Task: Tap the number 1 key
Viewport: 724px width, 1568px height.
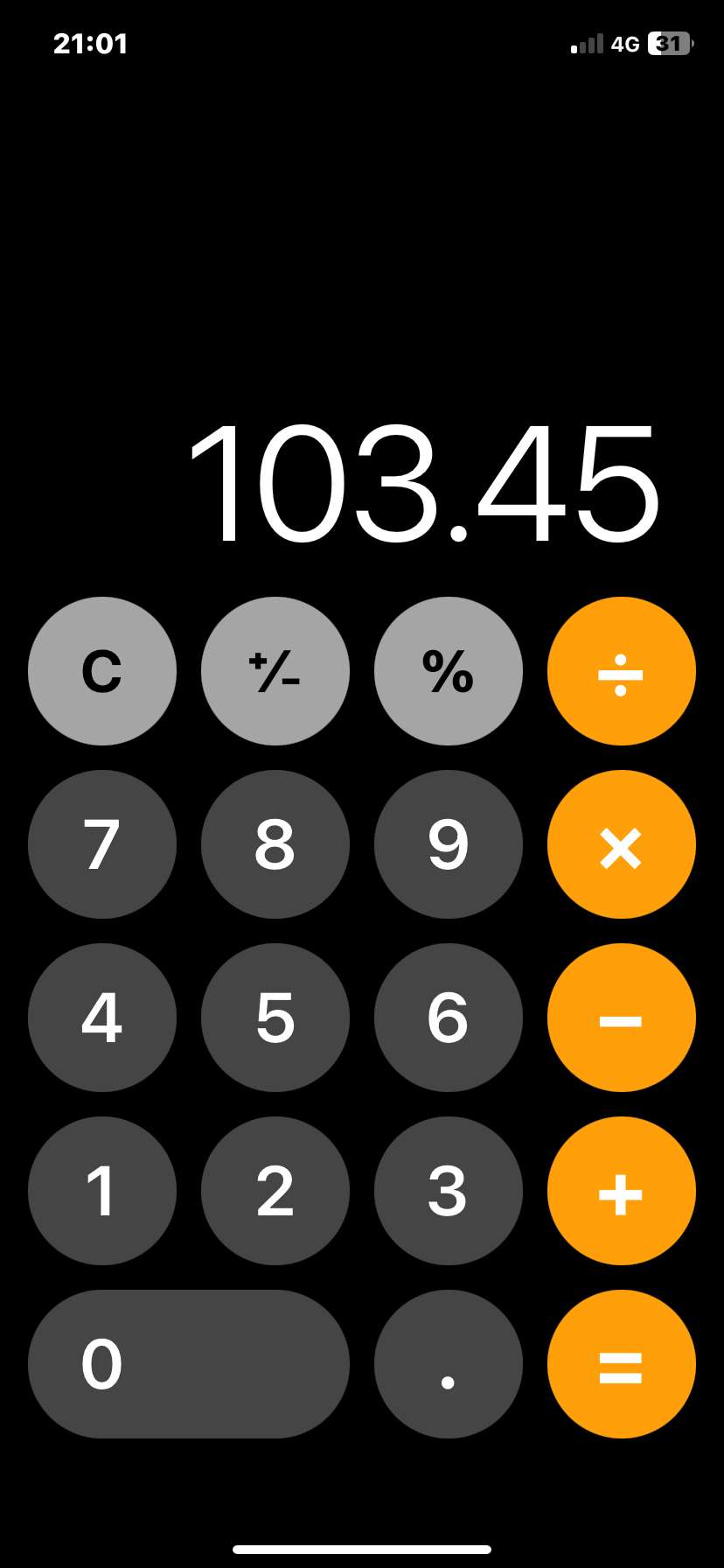Action: pos(102,1191)
